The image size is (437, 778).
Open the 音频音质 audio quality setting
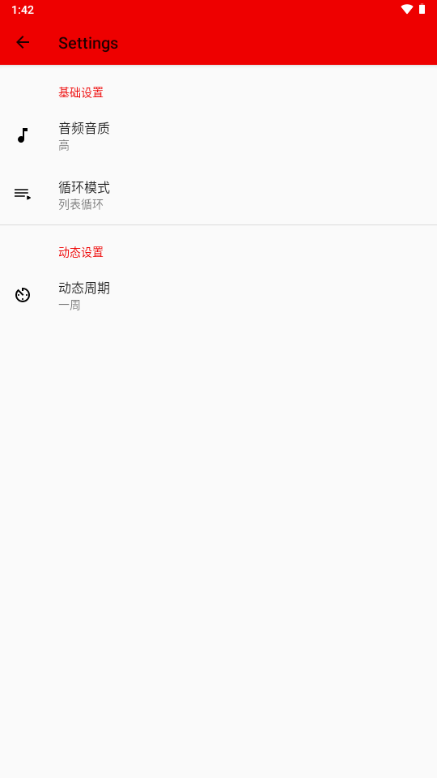click(x=218, y=136)
